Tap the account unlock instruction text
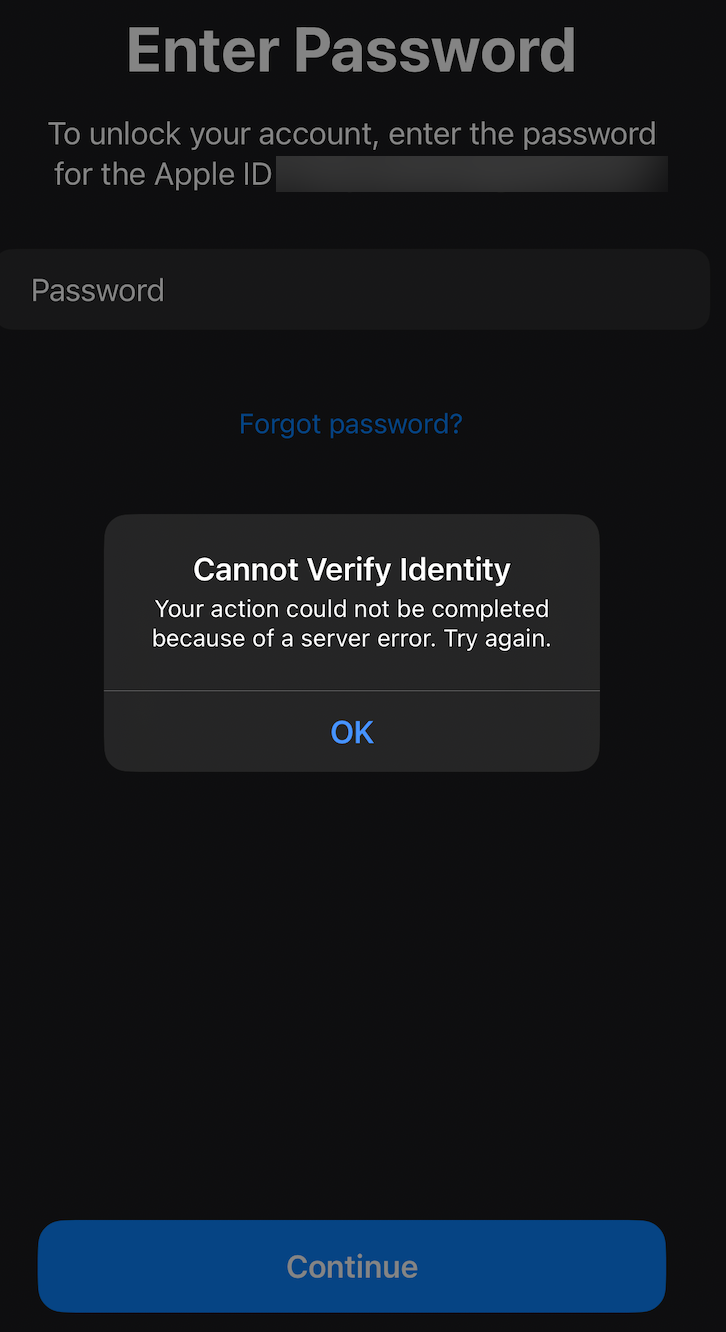Image resolution: width=726 pixels, height=1332 pixels. tap(351, 153)
